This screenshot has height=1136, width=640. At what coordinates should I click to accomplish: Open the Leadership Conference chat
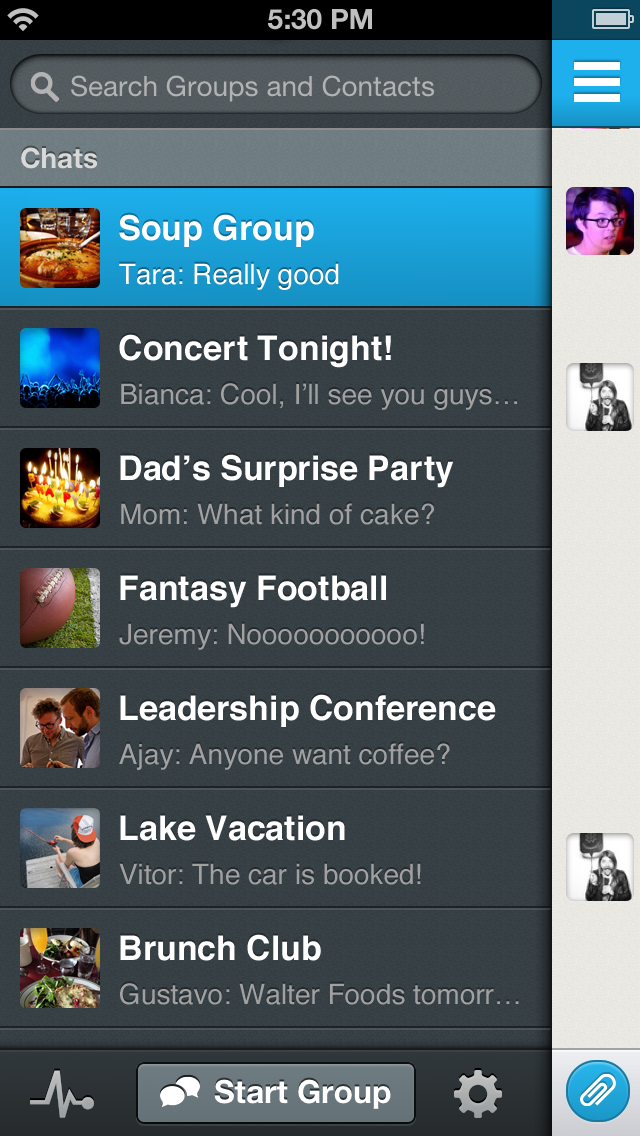point(275,728)
